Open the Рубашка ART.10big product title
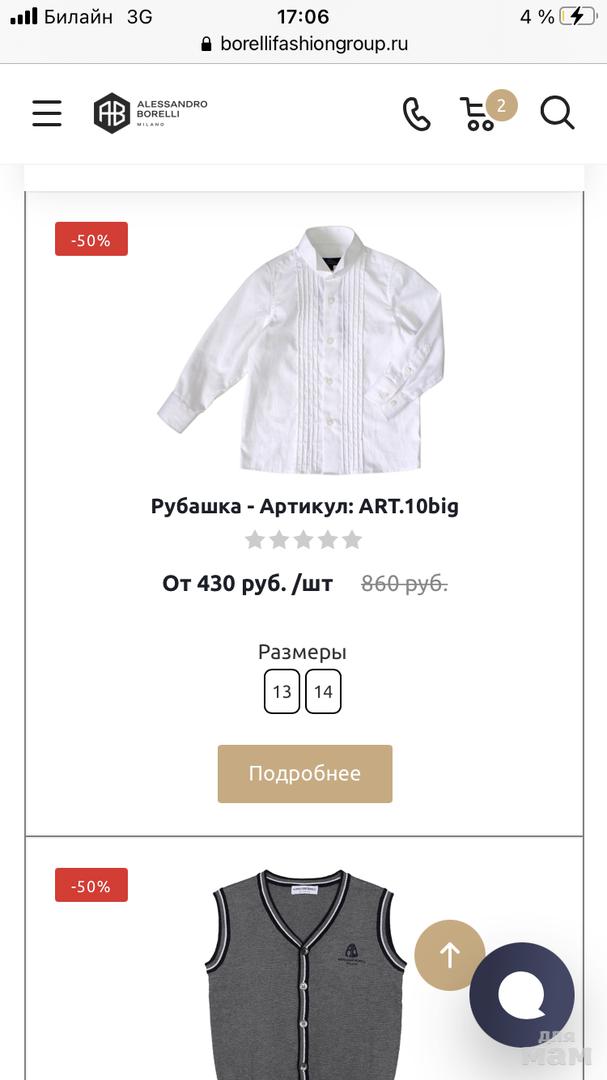 (x=304, y=506)
